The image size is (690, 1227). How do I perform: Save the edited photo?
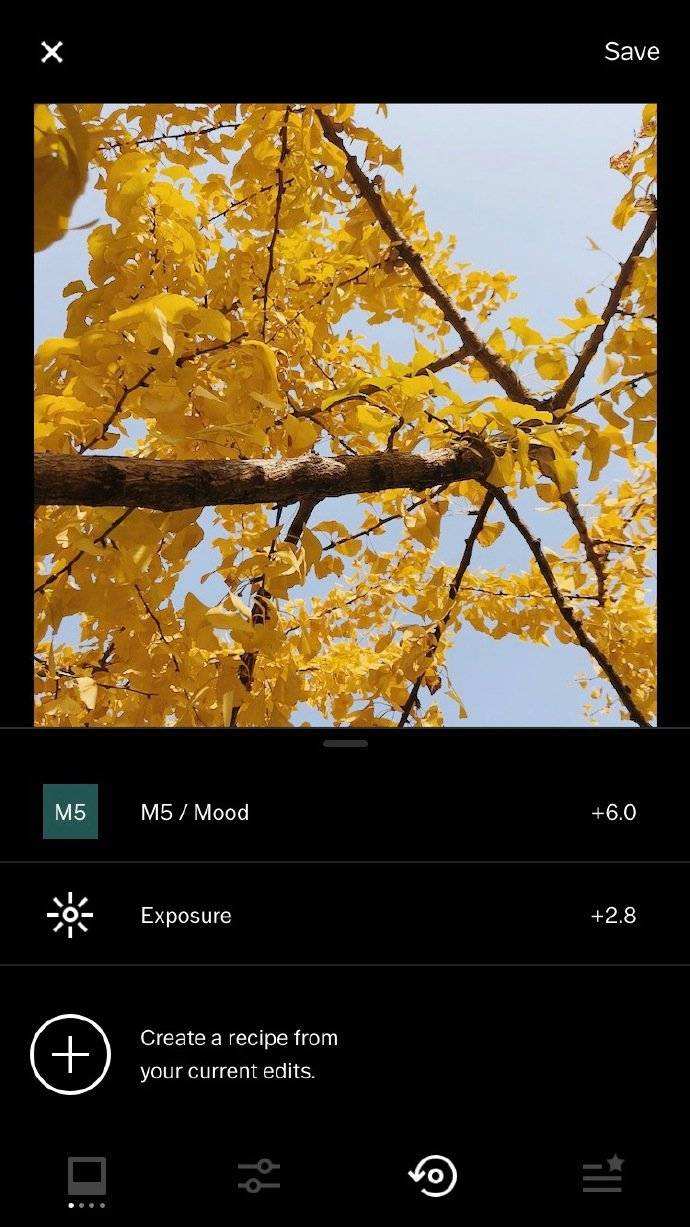coord(631,52)
